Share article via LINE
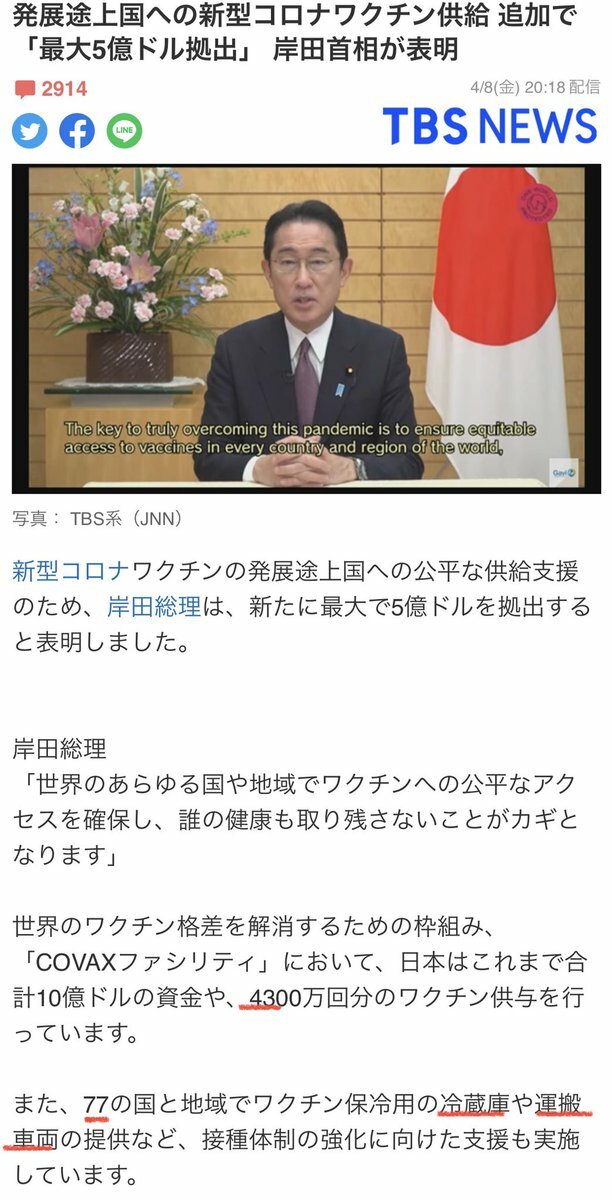612x1200 pixels. (125, 131)
